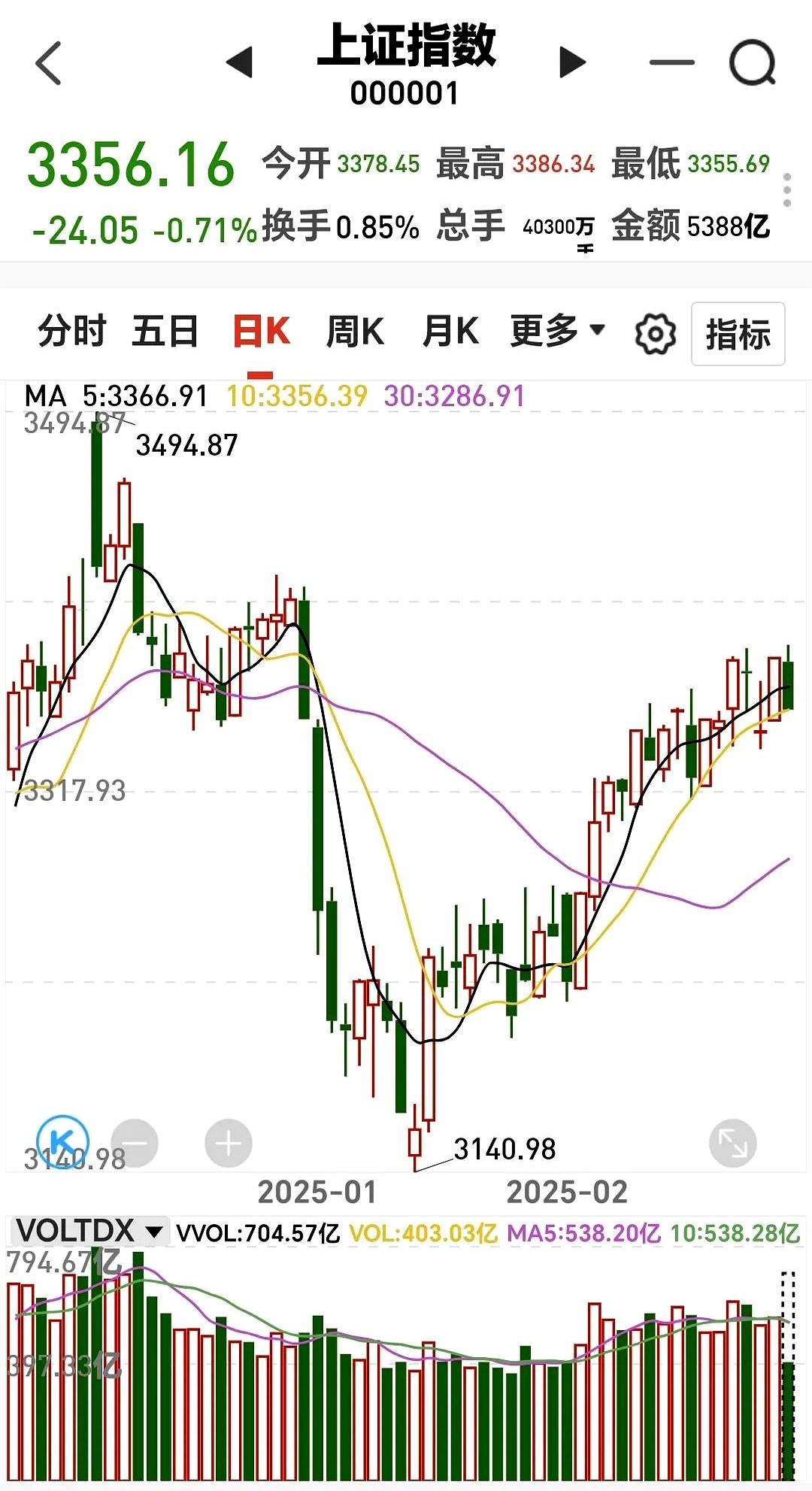Switch to the next stock
The width and height of the screenshot is (812, 1491).
[x=572, y=62]
